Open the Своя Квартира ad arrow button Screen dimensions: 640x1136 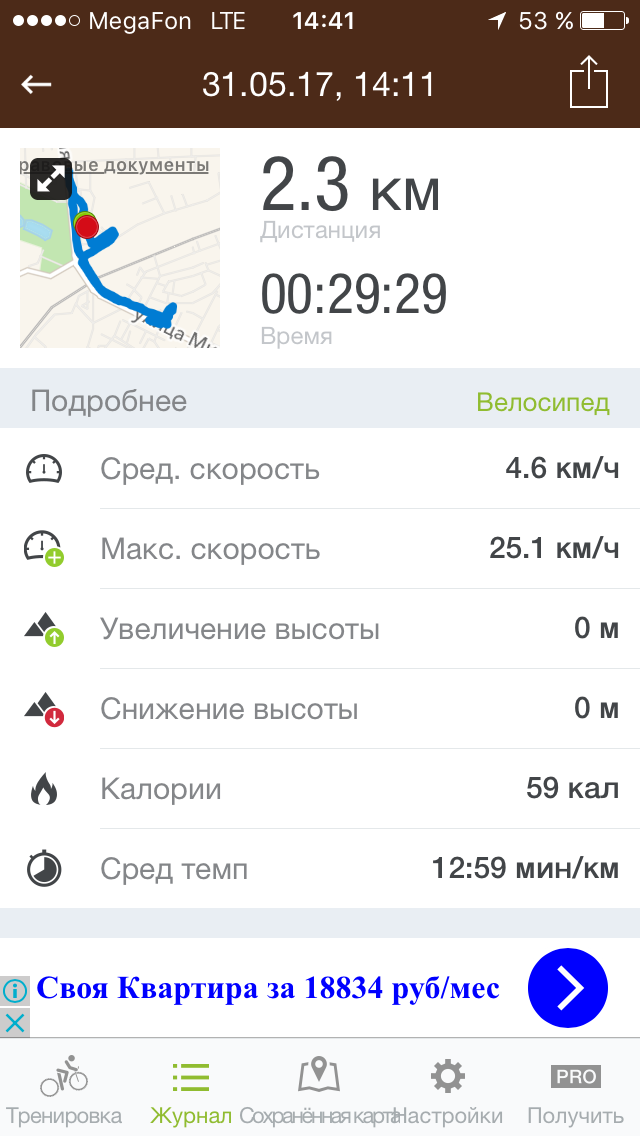[568, 987]
